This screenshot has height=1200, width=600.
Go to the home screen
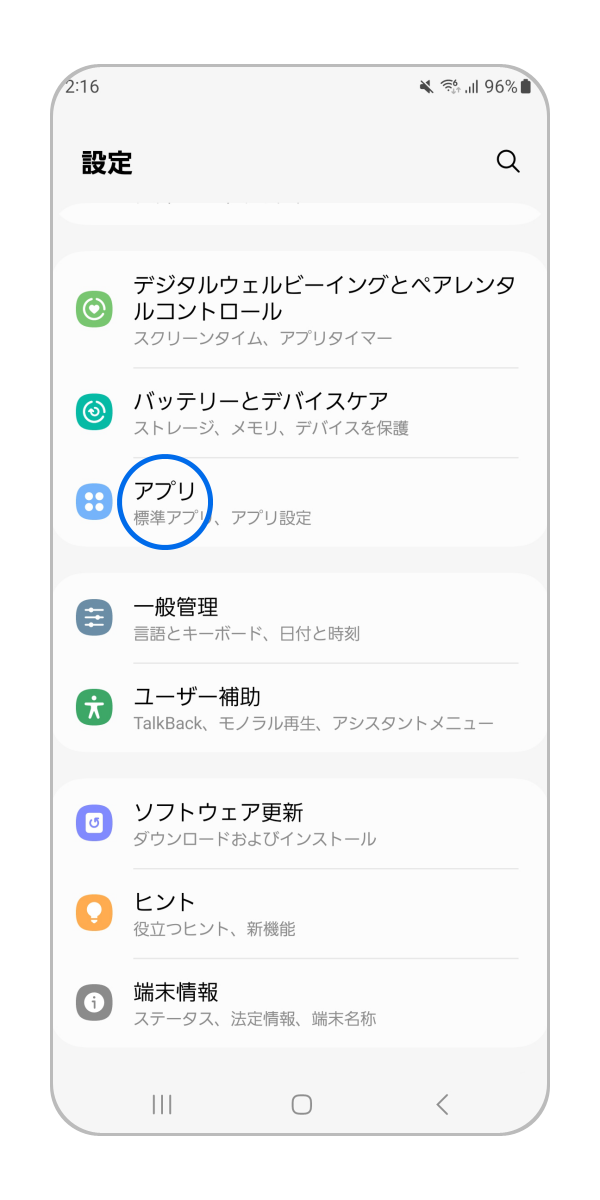301,1104
